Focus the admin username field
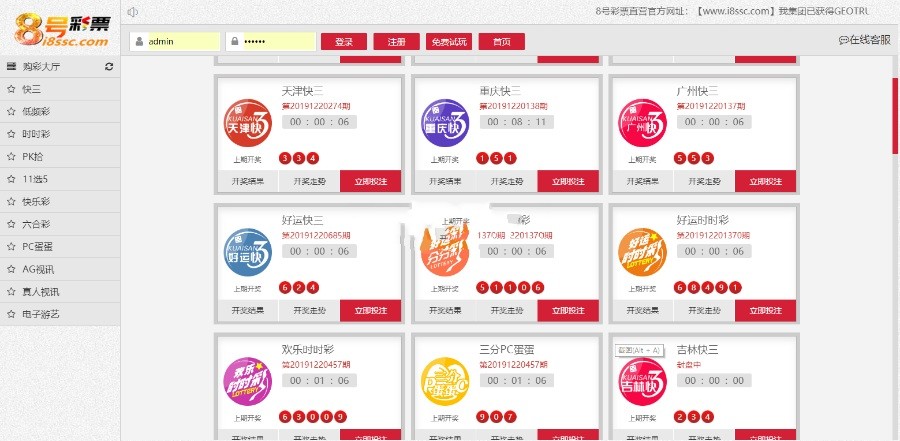900x441 pixels. tap(180, 42)
